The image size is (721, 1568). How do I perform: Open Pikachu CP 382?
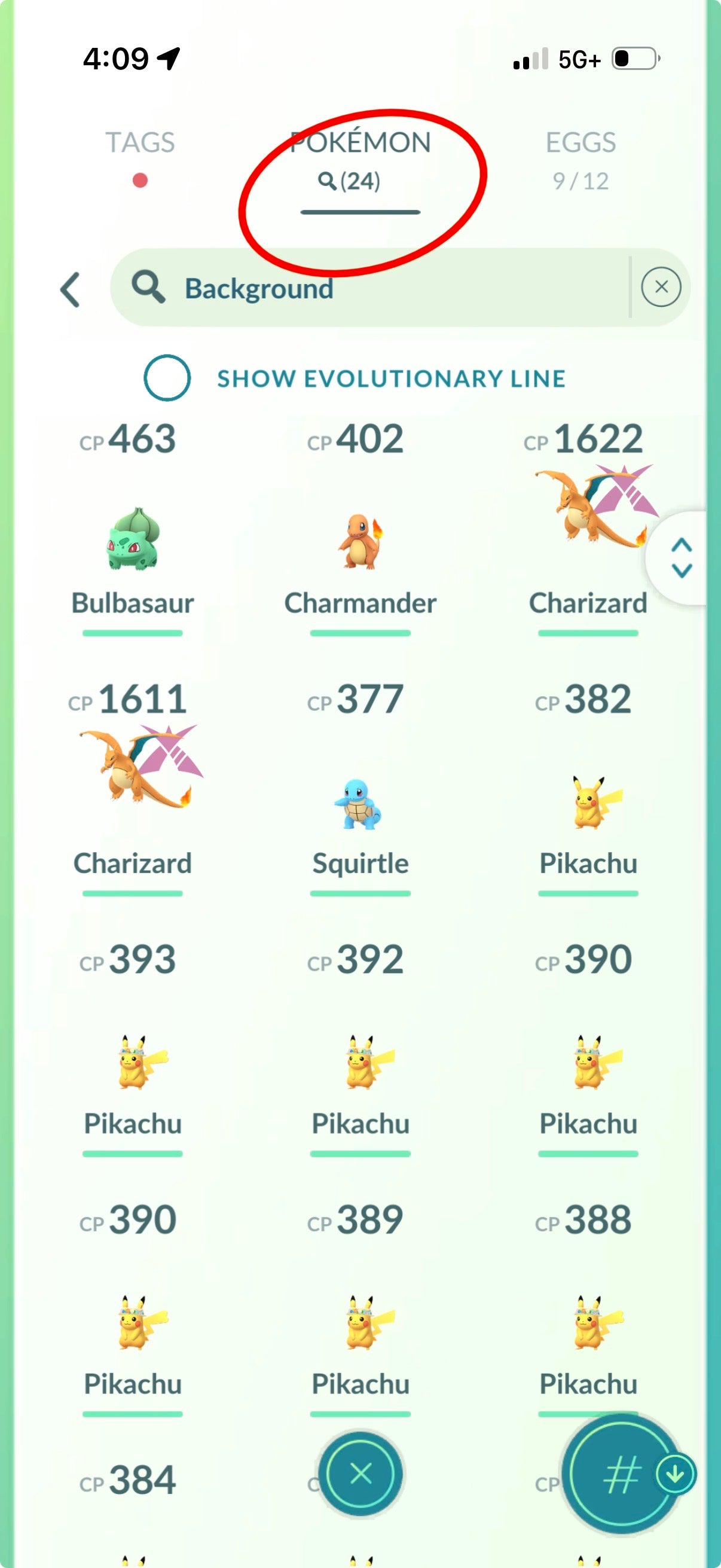[588, 804]
